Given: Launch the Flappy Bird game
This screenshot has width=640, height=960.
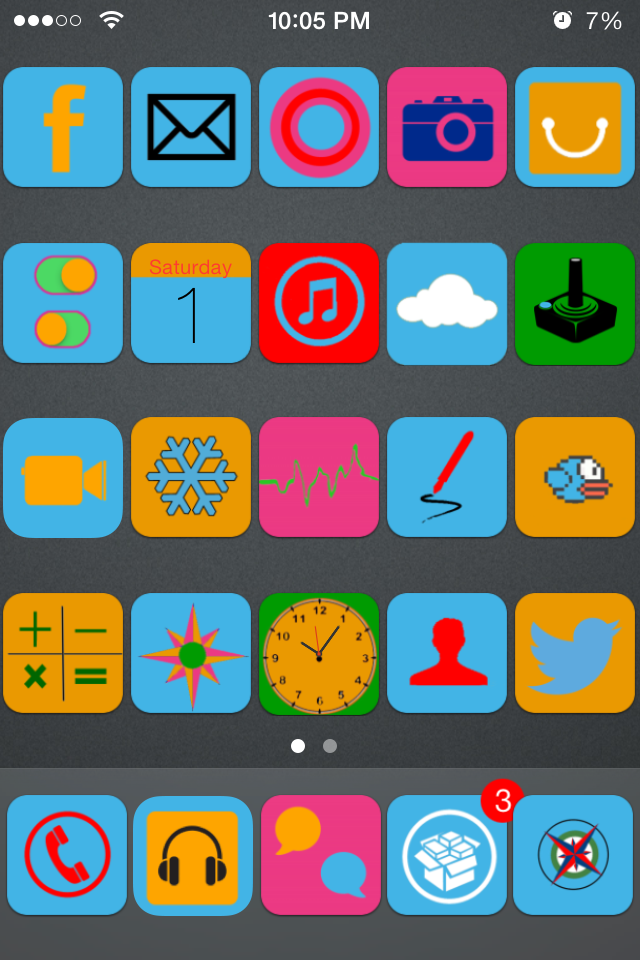Looking at the screenshot, I should (x=575, y=478).
